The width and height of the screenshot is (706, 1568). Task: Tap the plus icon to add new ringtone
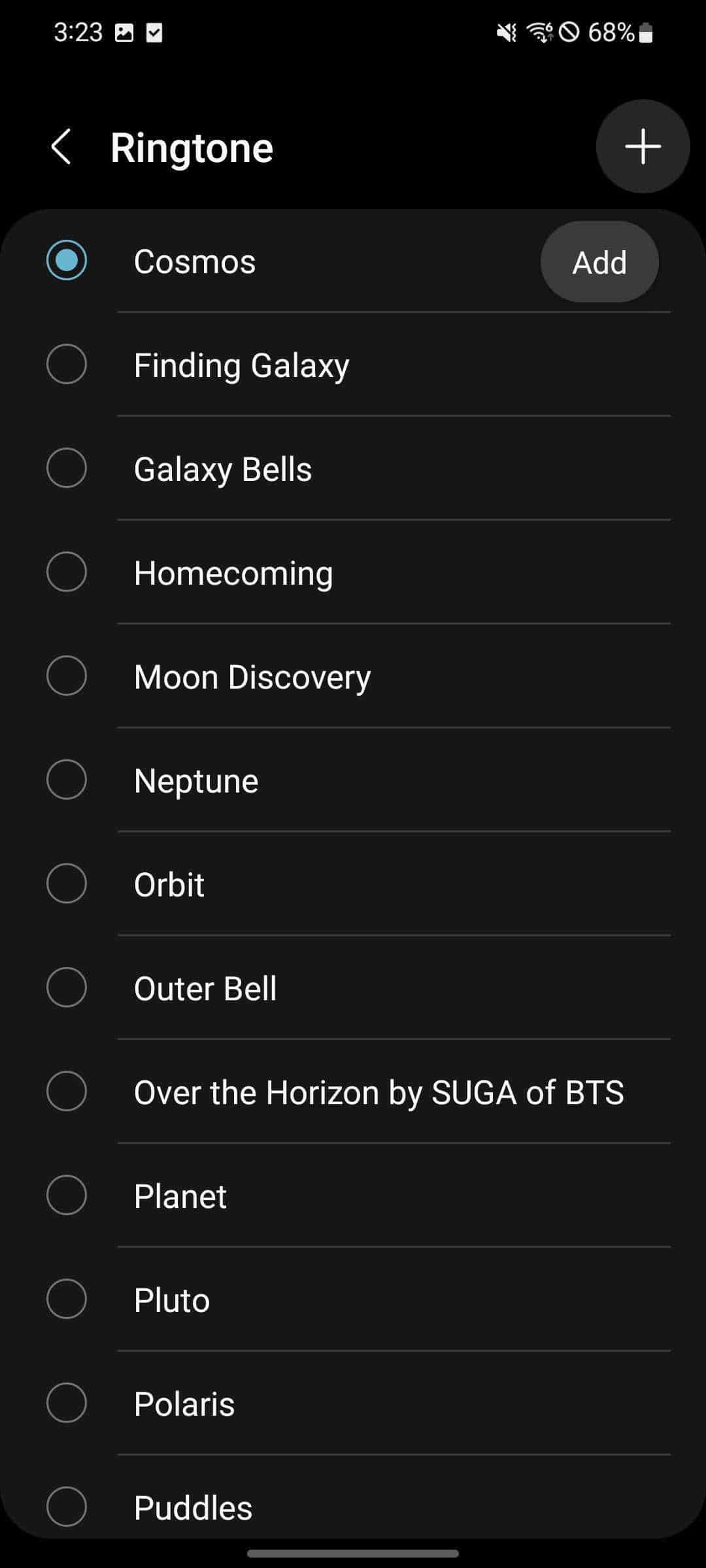click(x=643, y=146)
